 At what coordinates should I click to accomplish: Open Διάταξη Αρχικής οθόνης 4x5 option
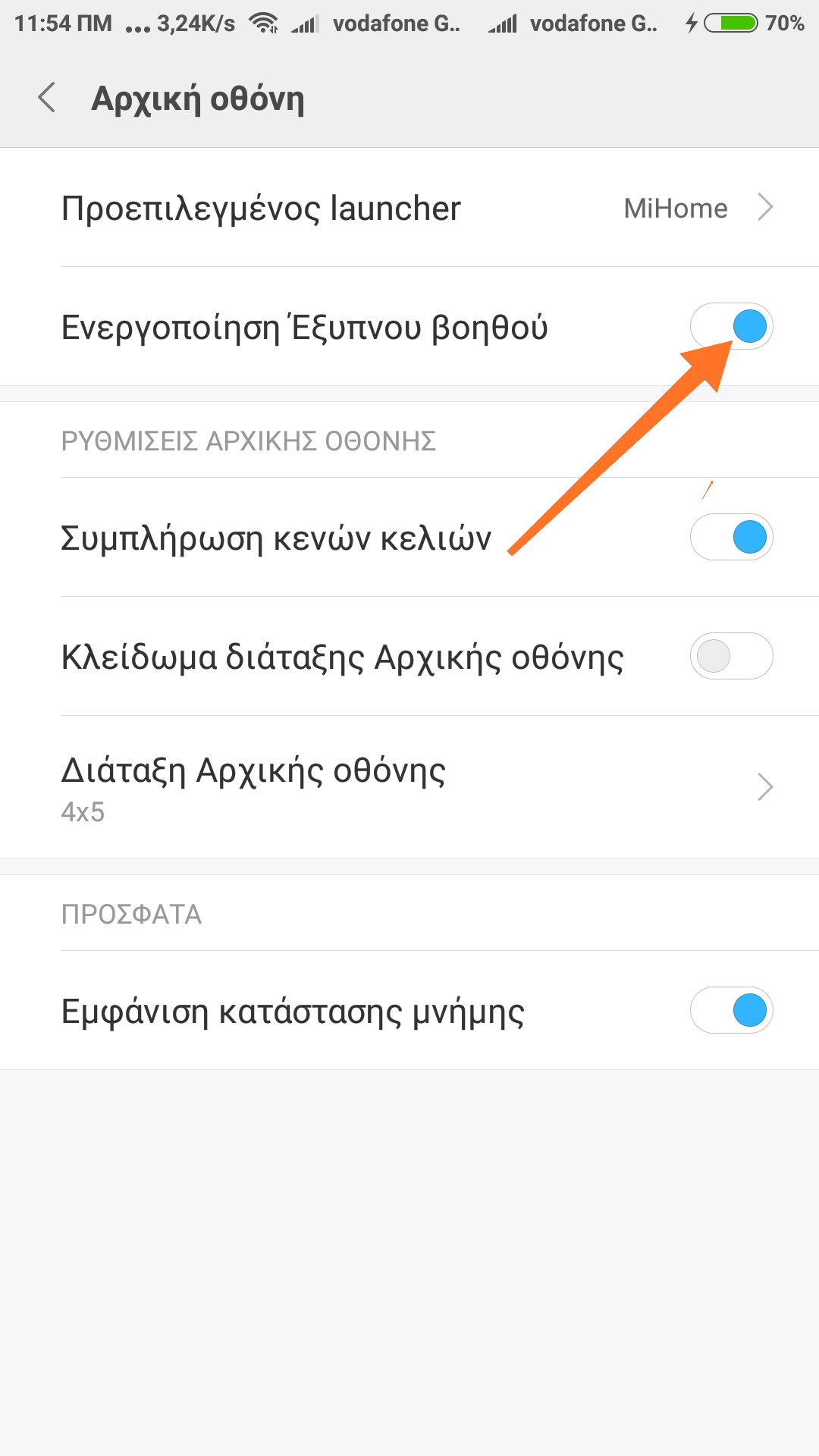(x=409, y=787)
